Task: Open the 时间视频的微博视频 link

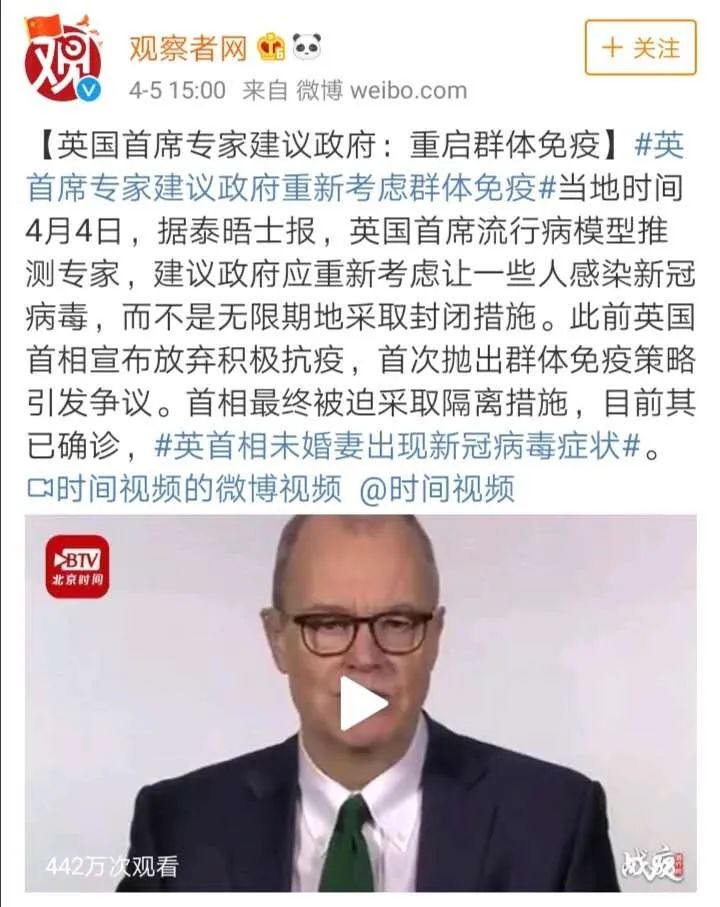Action: point(185,489)
